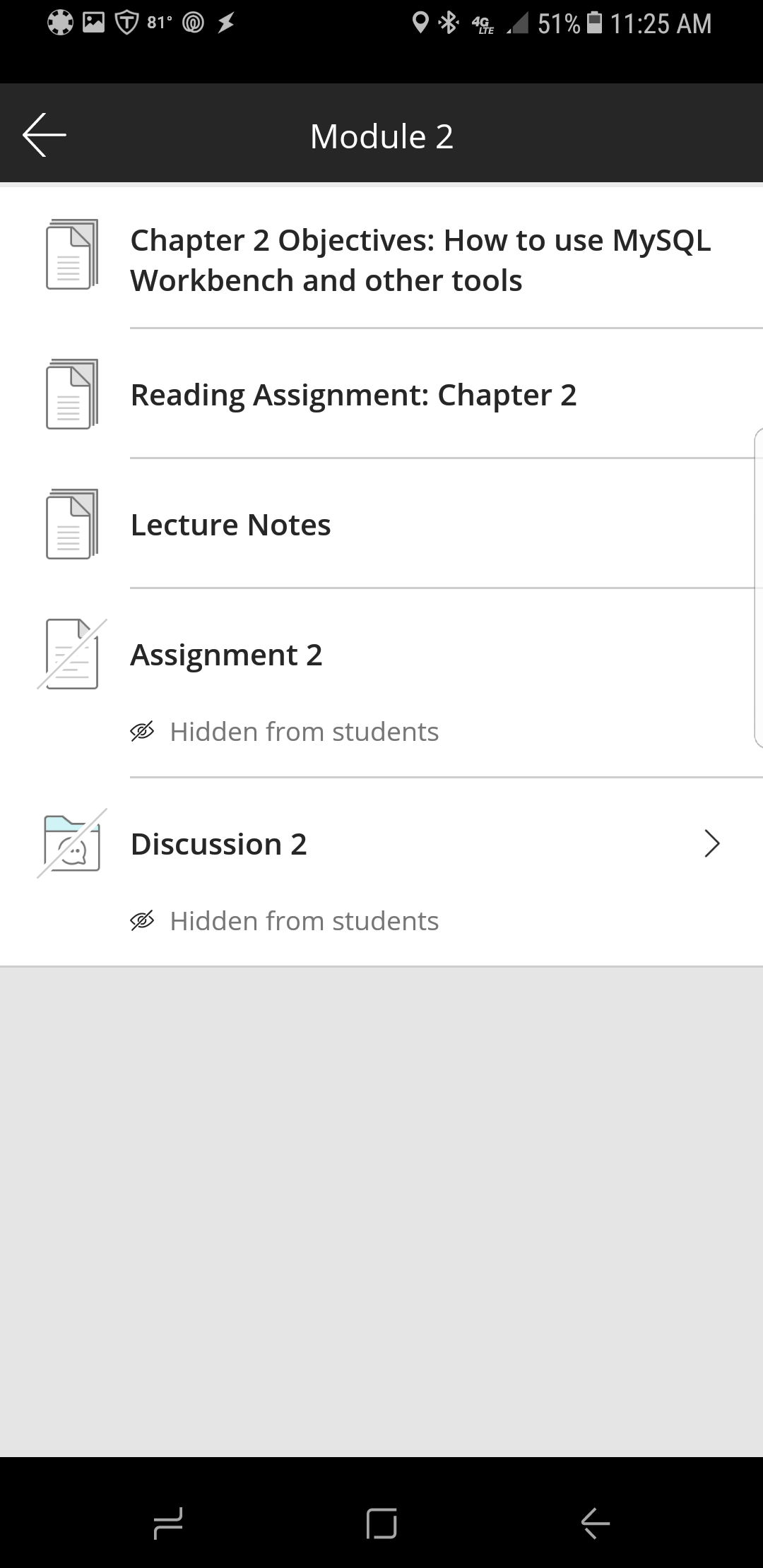Open Chapter 2 Objectives document

(420, 260)
